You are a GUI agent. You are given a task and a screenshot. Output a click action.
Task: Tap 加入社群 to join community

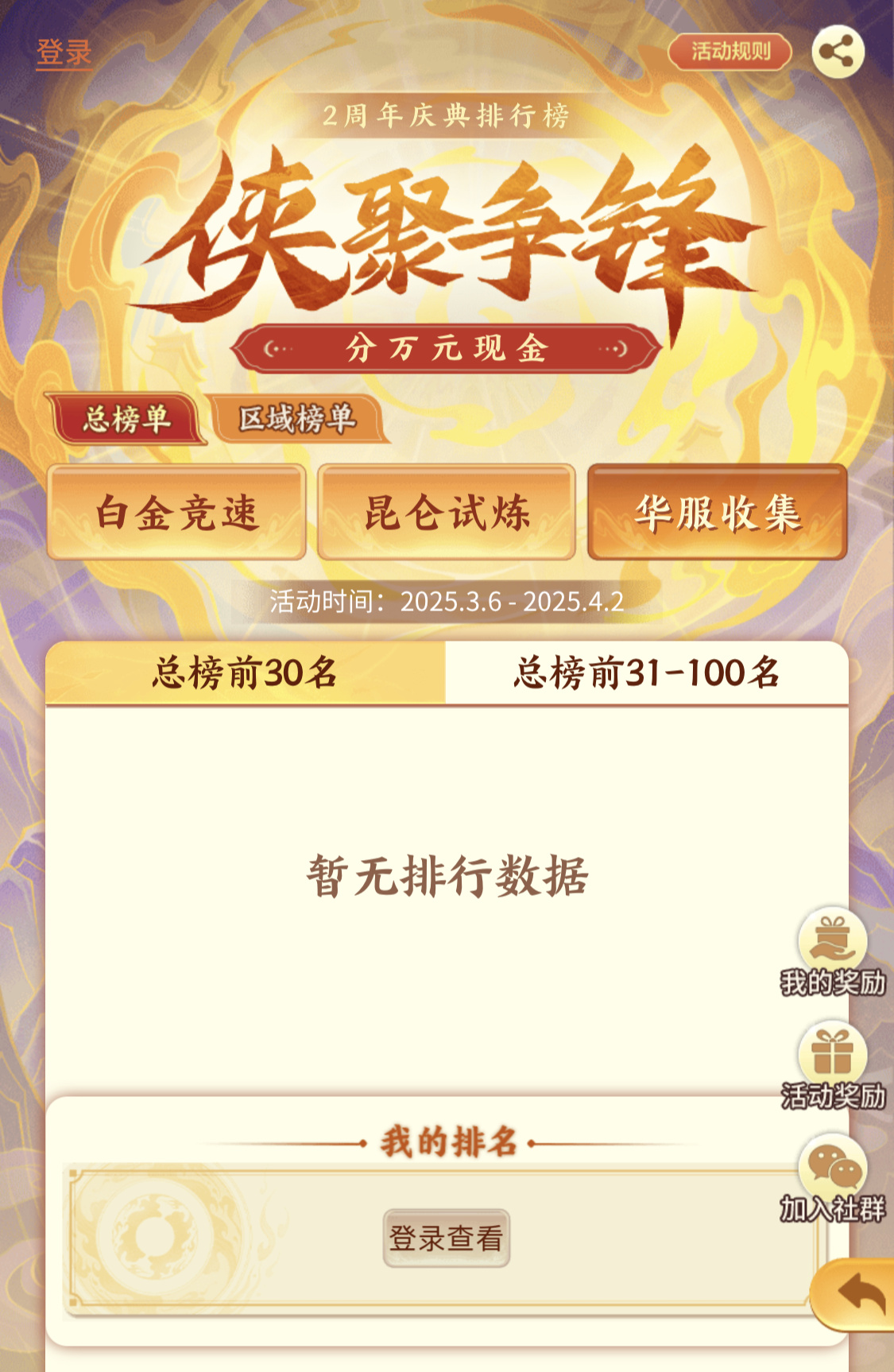point(832,1178)
